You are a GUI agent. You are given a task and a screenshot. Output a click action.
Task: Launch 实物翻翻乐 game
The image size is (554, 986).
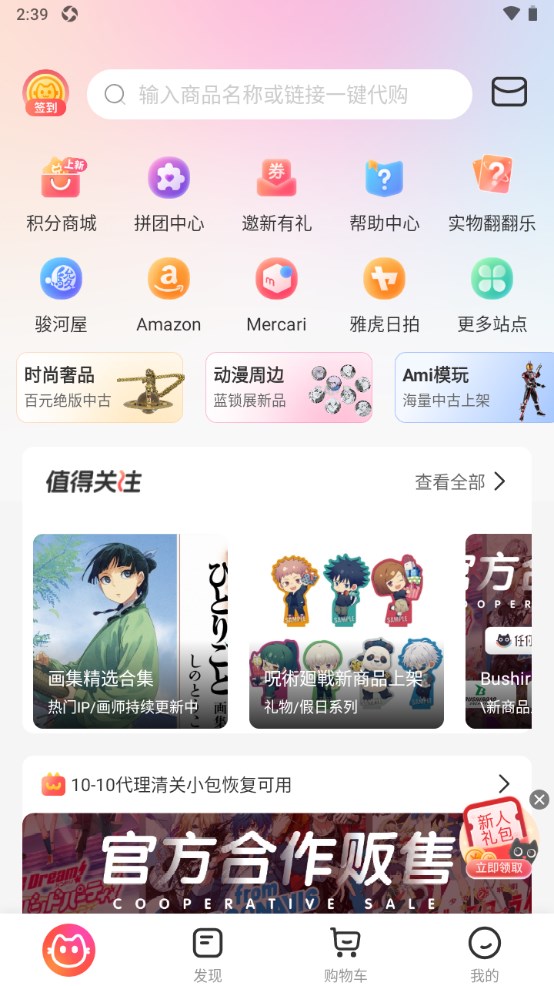(x=492, y=194)
